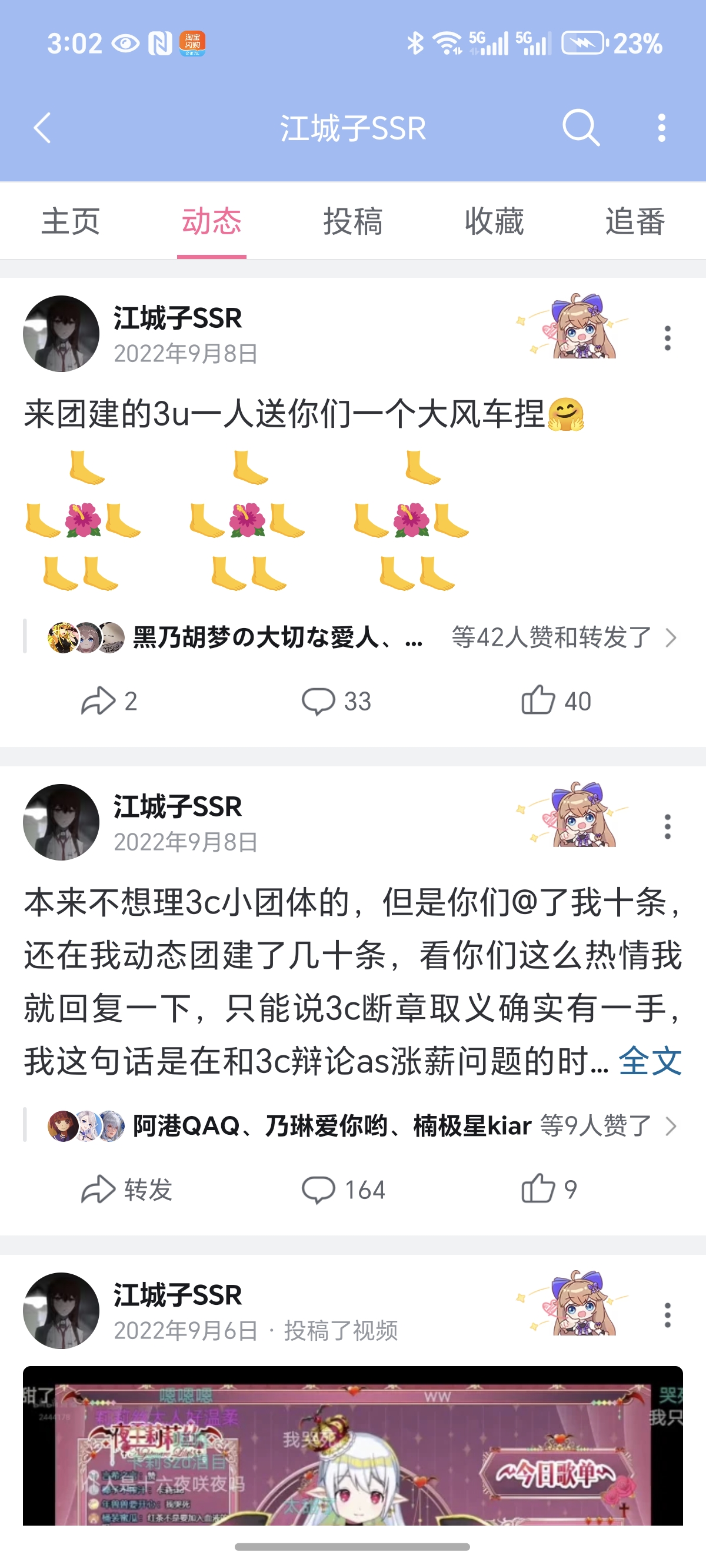Like the post with 9 likes

click(x=549, y=1190)
